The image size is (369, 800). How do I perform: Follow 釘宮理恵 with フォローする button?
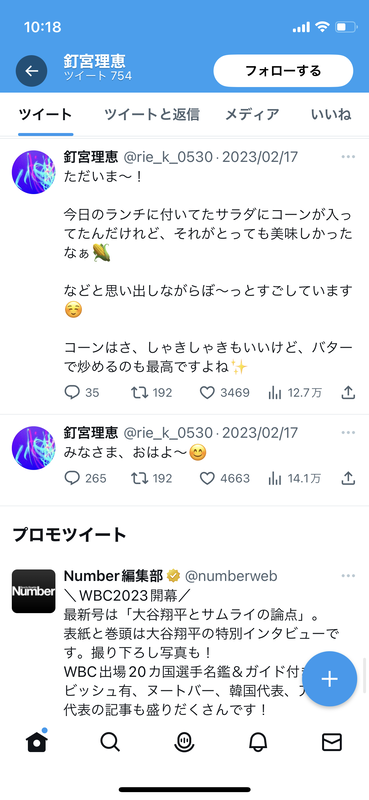tap(283, 70)
